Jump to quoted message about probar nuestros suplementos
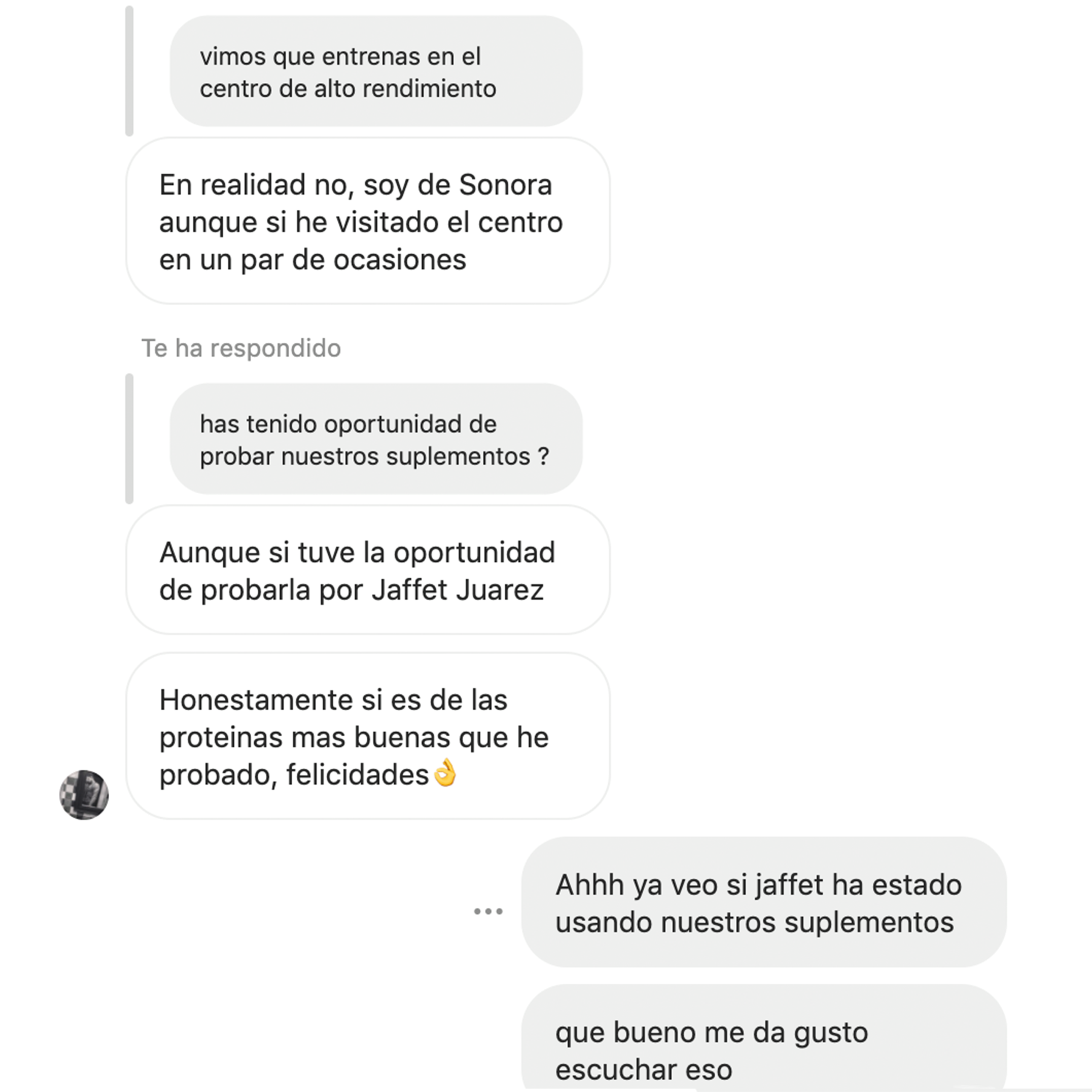This screenshot has height=1092, width=1092. coord(376,439)
